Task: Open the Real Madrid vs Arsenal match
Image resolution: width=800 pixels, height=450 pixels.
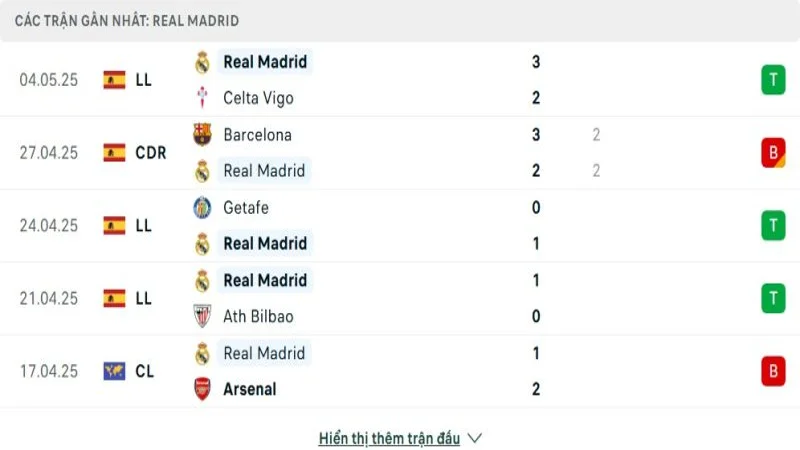Action: (x=400, y=371)
